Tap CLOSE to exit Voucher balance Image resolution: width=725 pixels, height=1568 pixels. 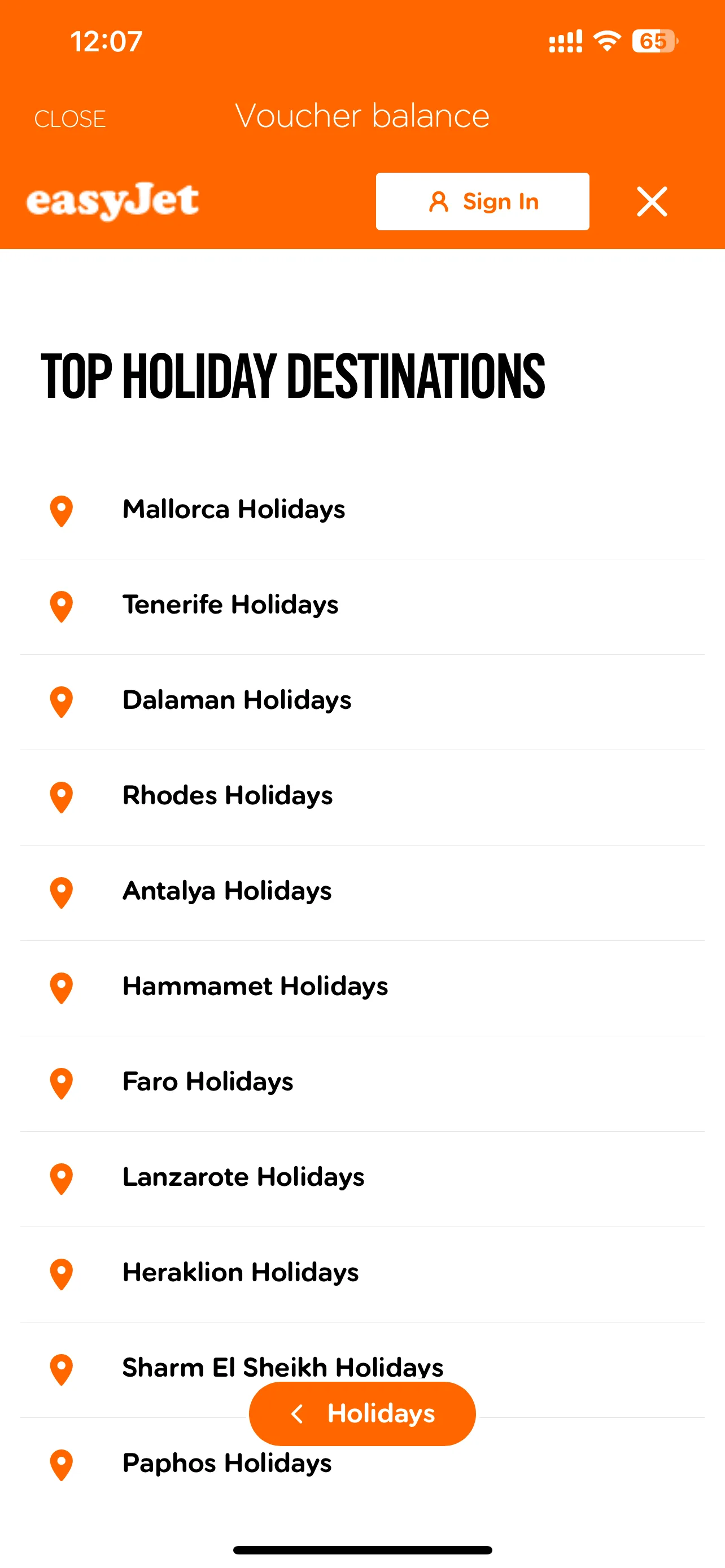pyautogui.click(x=70, y=119)
